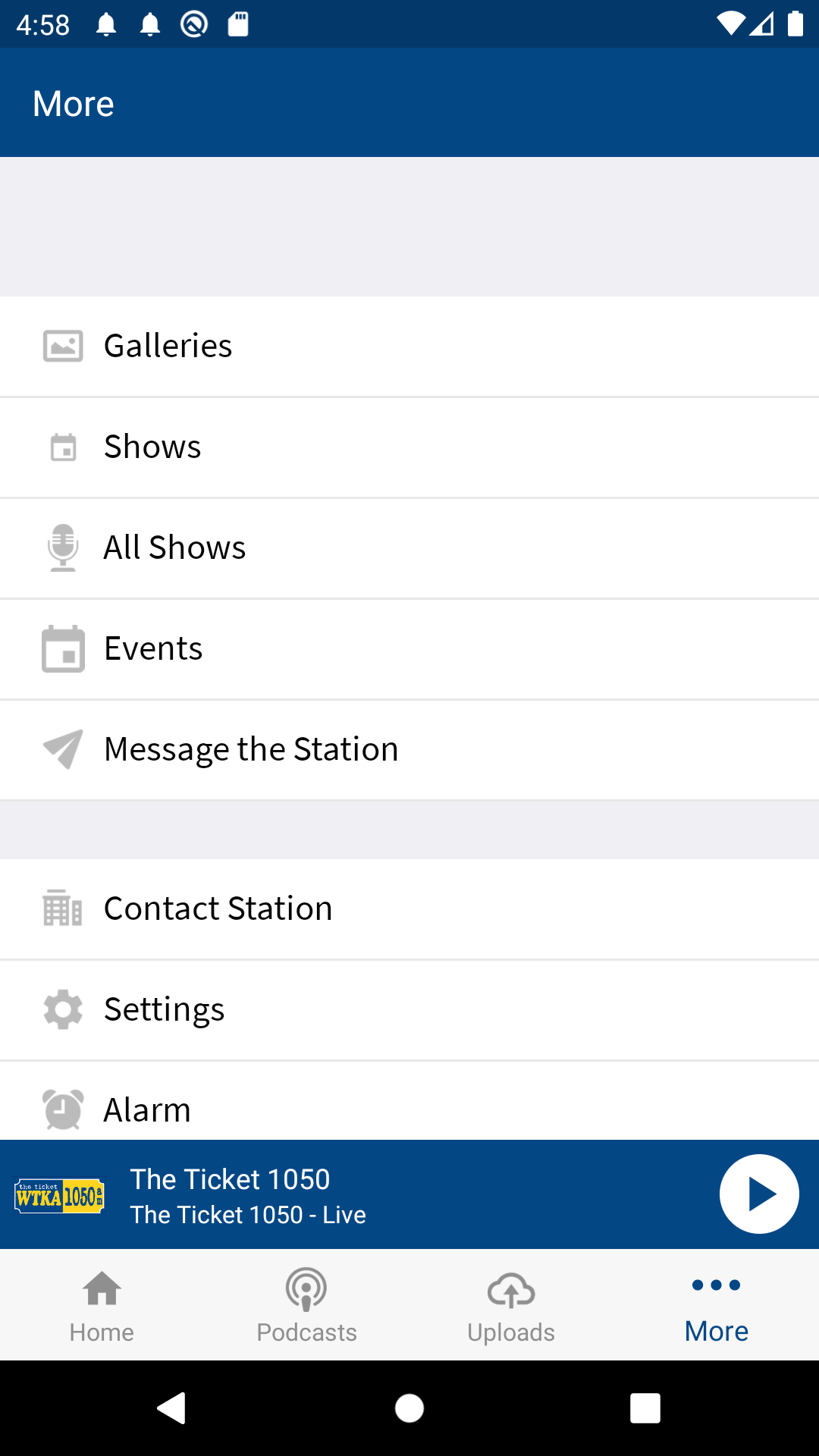Go to the device home screen
The height and width of the screenshot is (1456, 819).
(x=409, y=1408)
